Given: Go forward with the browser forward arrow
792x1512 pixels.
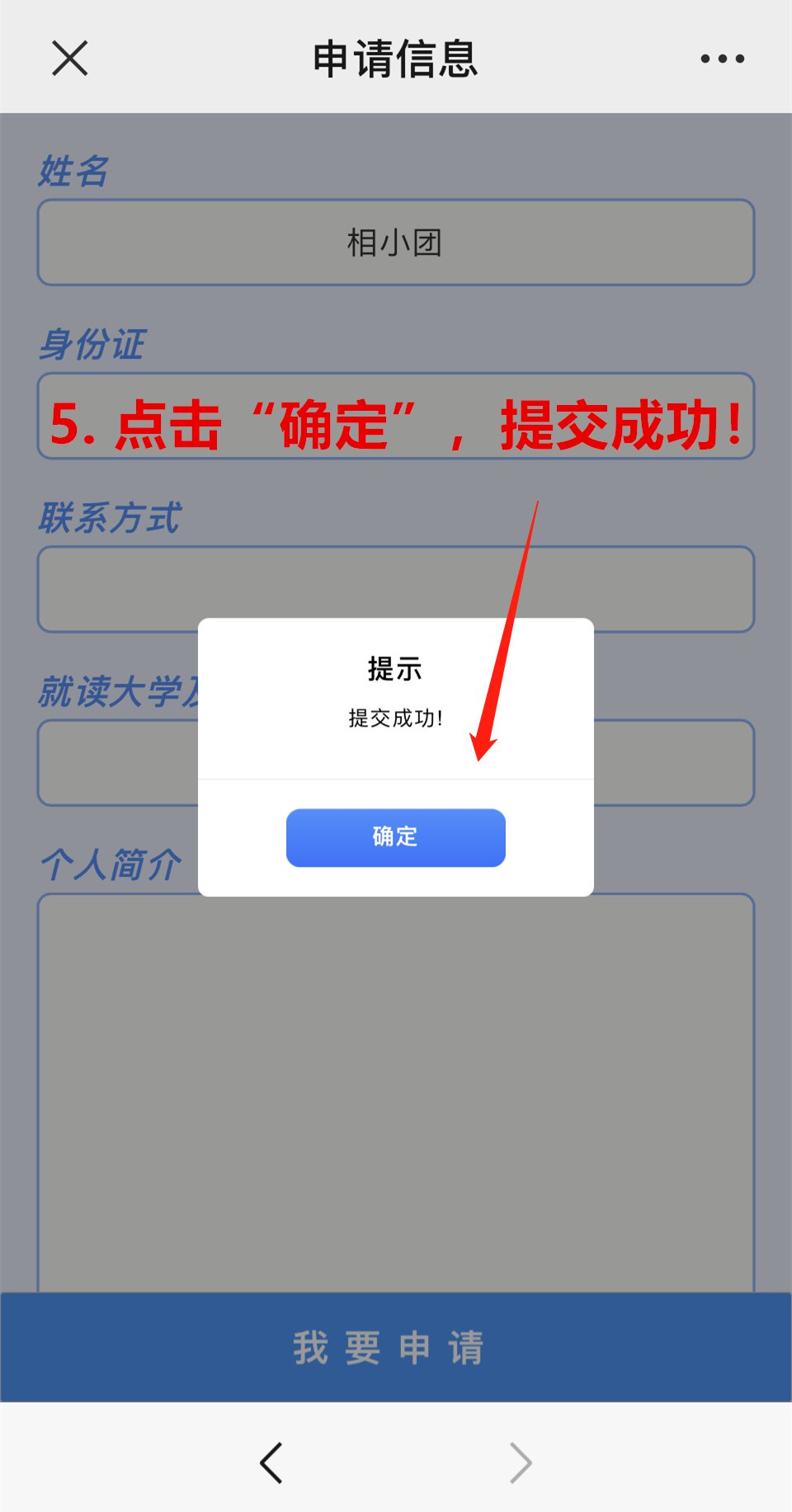Looking at the screenshot, I should 520,1463.
